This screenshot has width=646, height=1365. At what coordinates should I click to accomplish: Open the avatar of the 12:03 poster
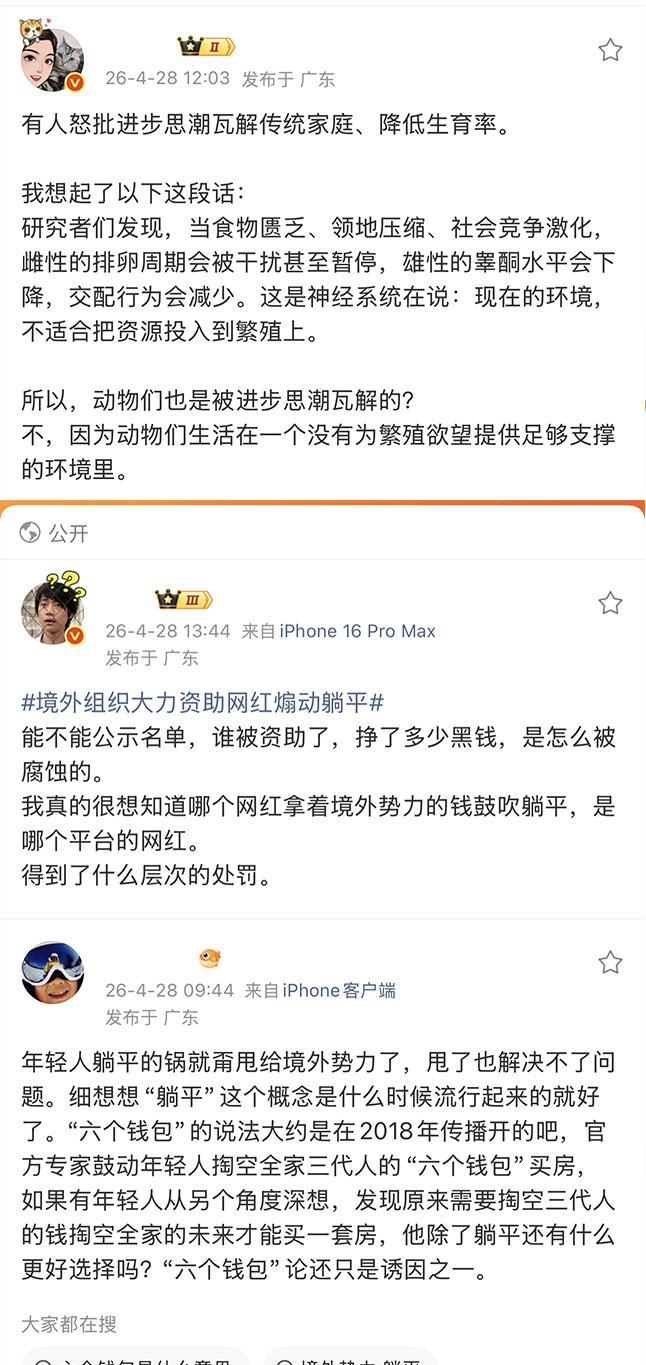point(52,59)
